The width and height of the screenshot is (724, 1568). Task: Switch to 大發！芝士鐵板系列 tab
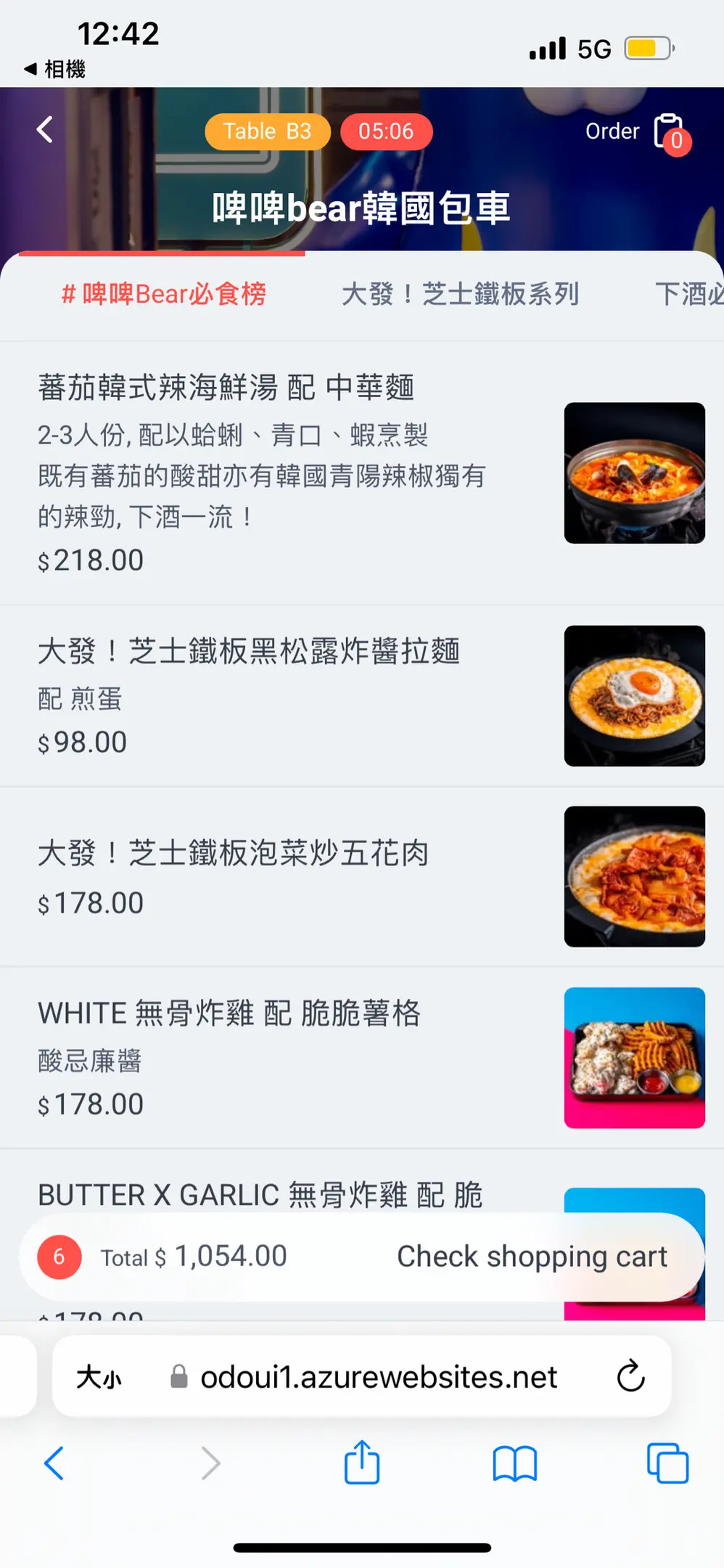pyautogui.click(x=460, y=294)
